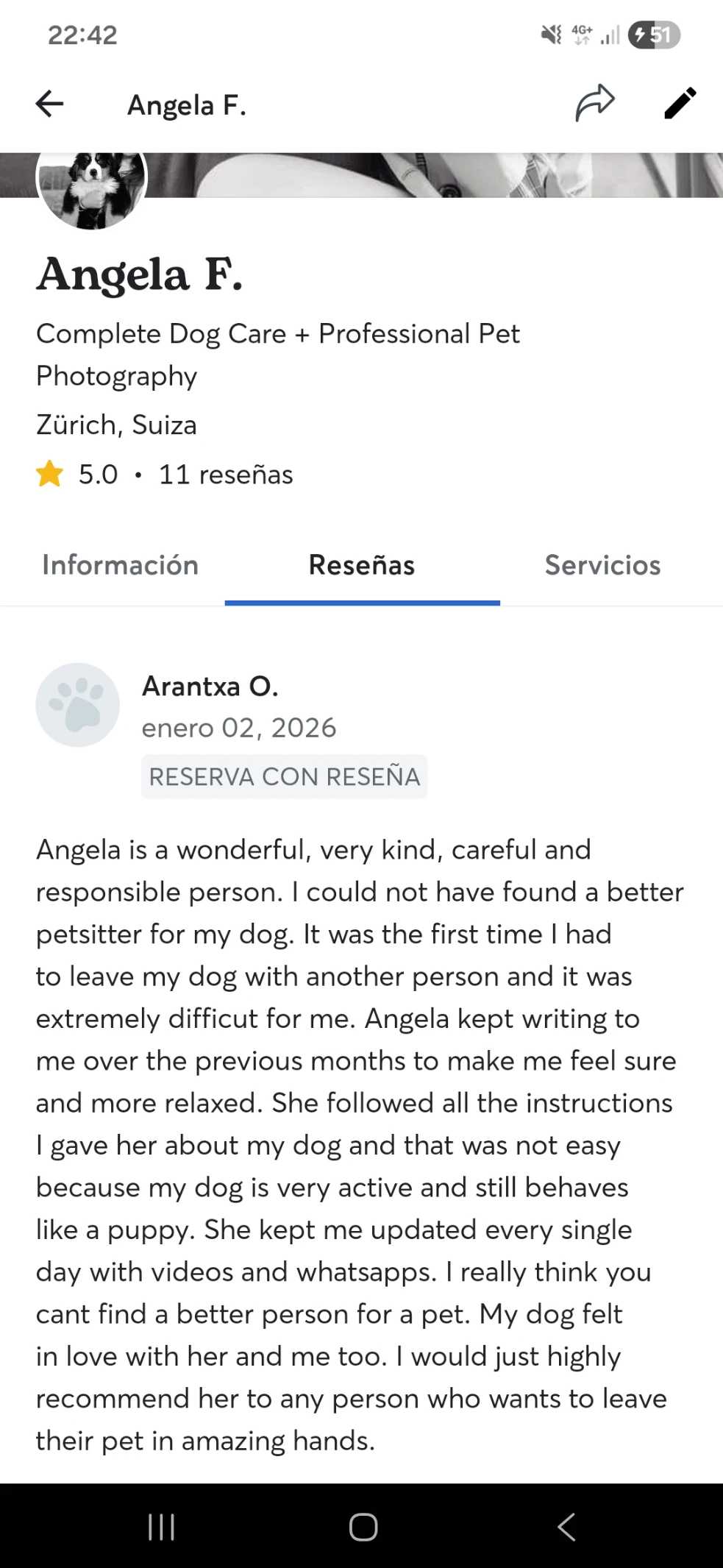Select the Reseñas tab

tap(362, 565)
